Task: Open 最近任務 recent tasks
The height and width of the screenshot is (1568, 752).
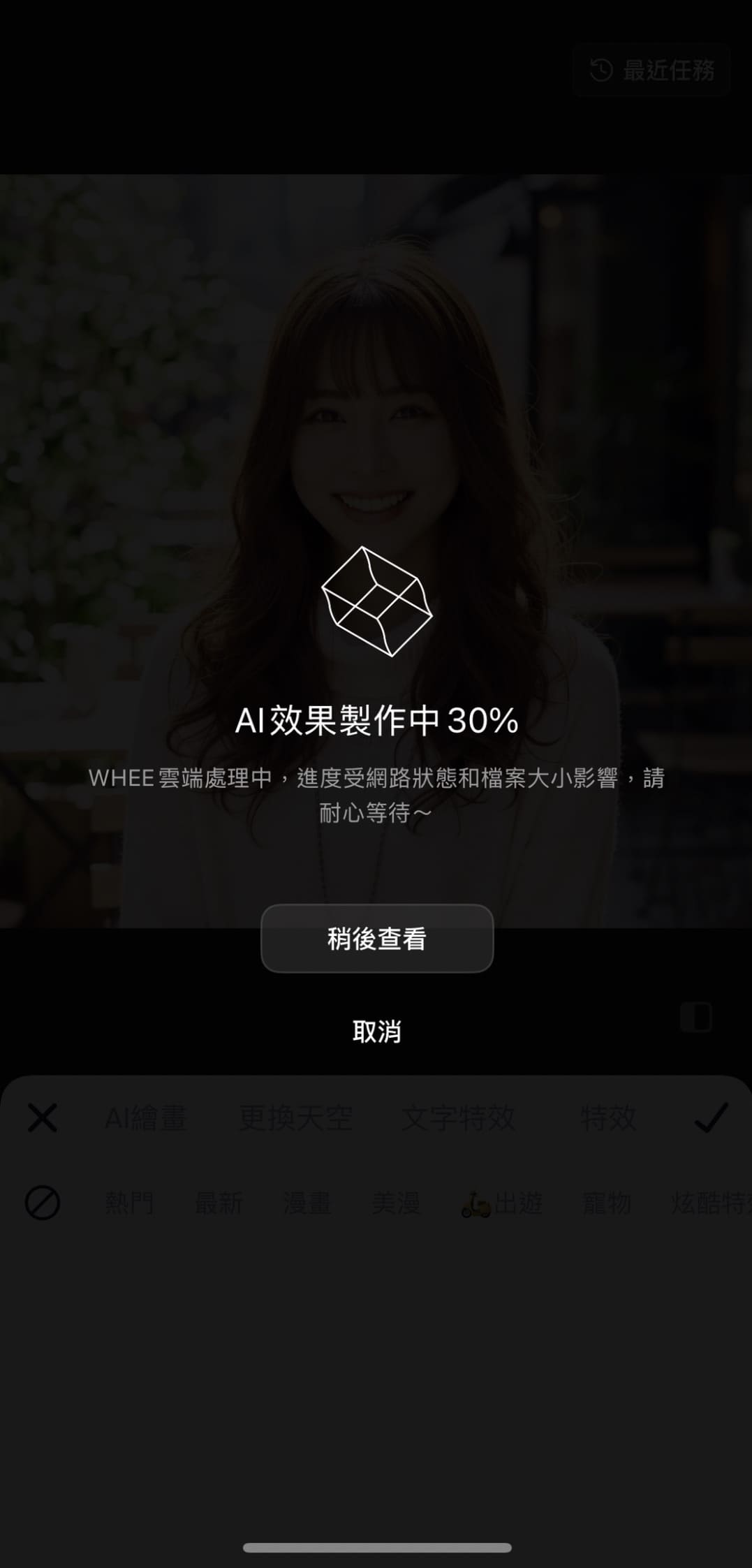Action: (x=652, y=70)
